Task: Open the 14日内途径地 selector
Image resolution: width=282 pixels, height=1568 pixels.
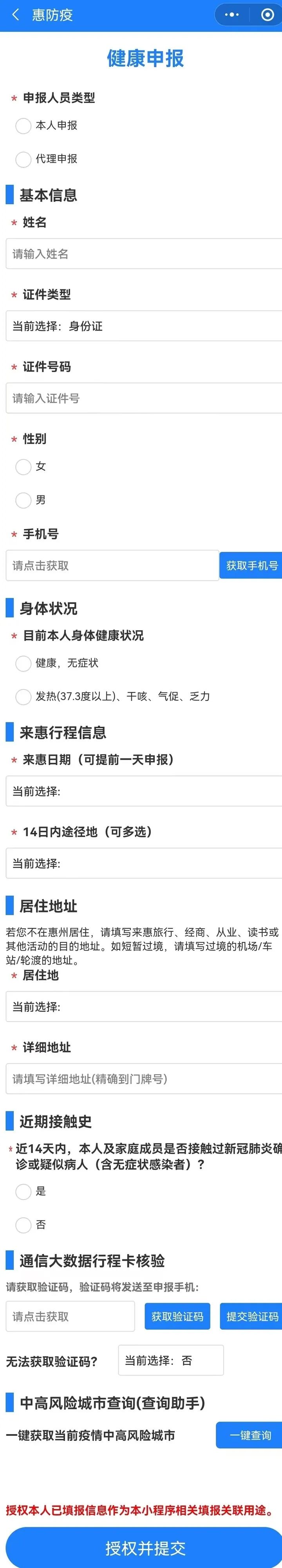Action: coord(144,863)
